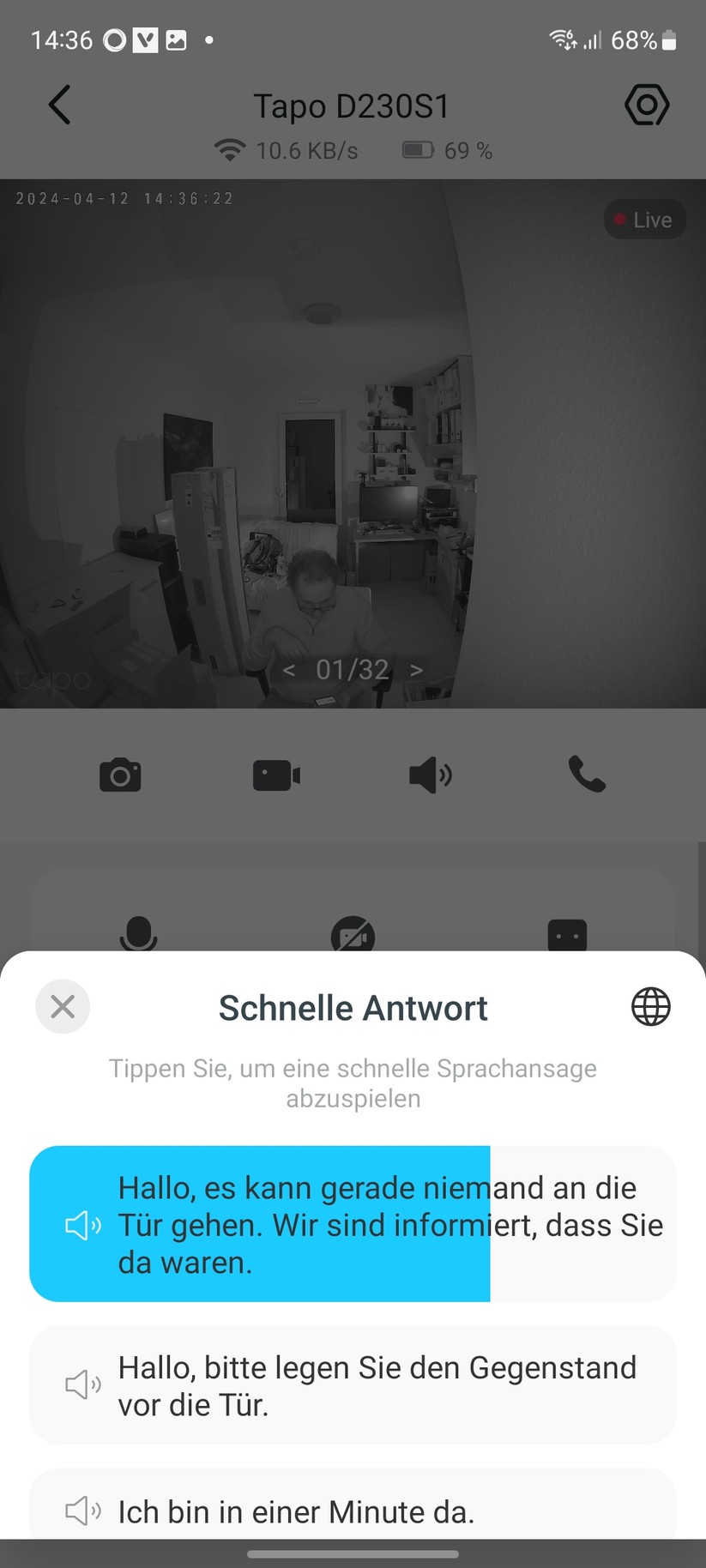Open the Wi-Fi status indicator in status bar
The image size is (706, 1568).
tap(562, 39)
